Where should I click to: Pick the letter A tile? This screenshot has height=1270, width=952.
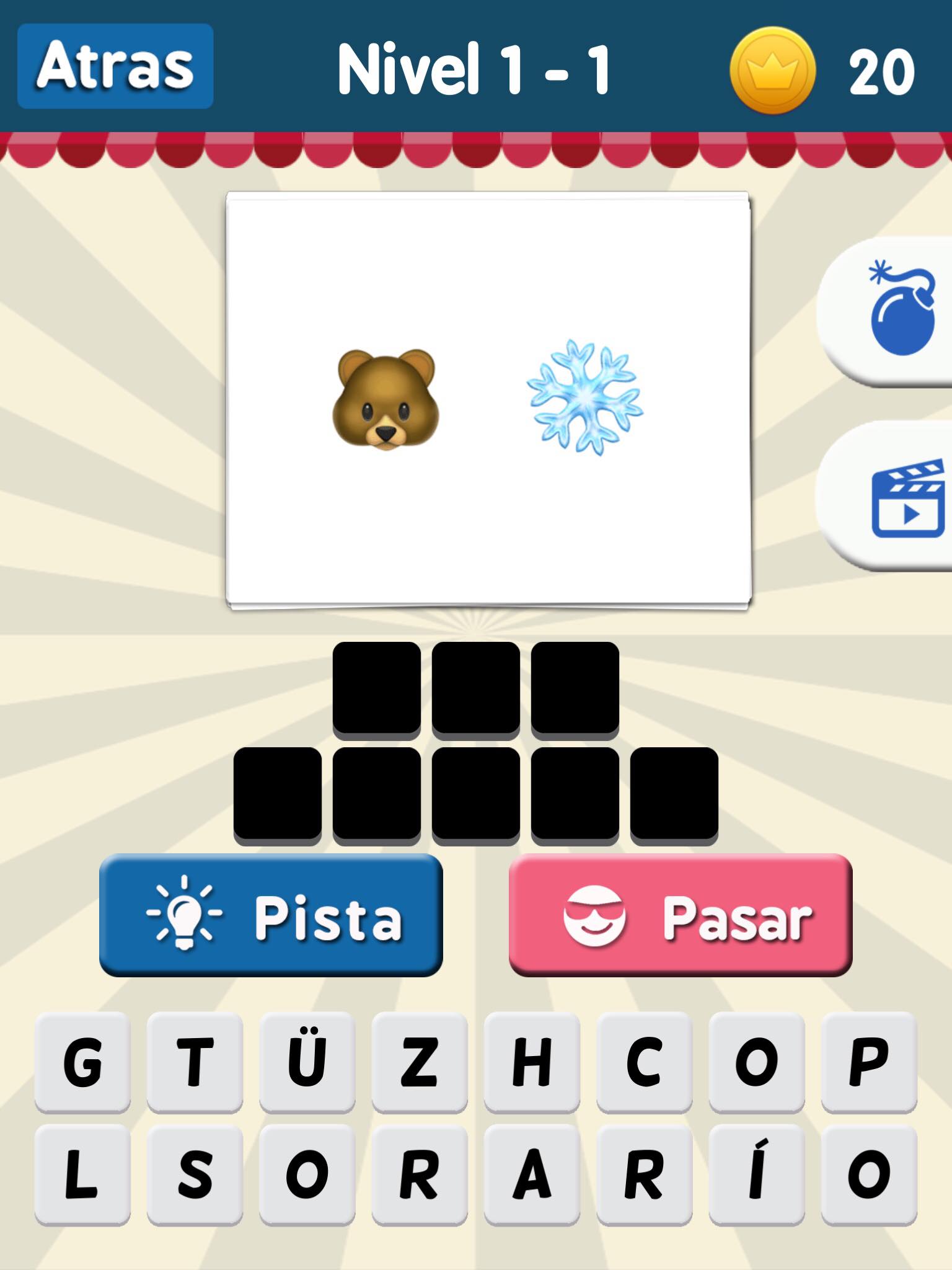(x=532, y=1175)
